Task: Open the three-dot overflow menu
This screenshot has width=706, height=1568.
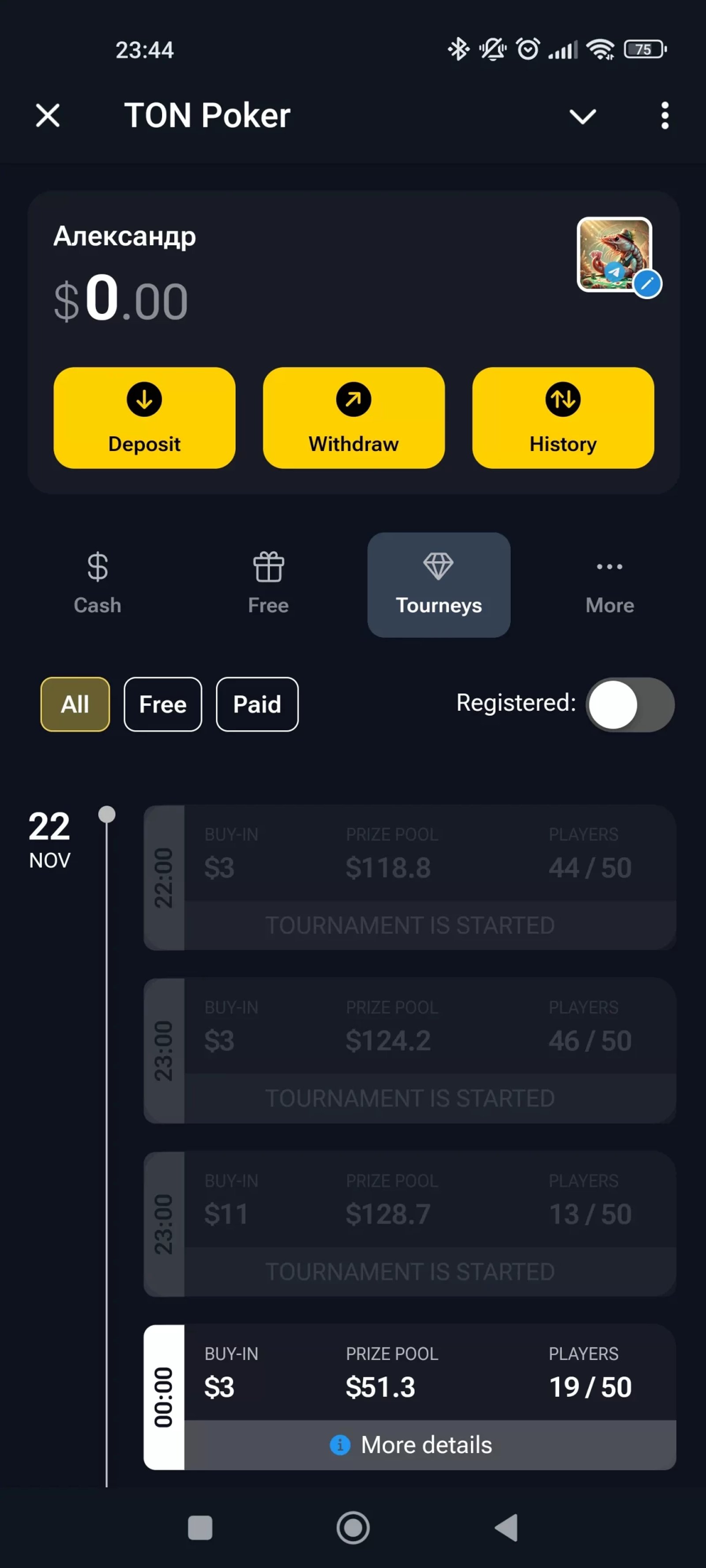Action: click(665, 115)
